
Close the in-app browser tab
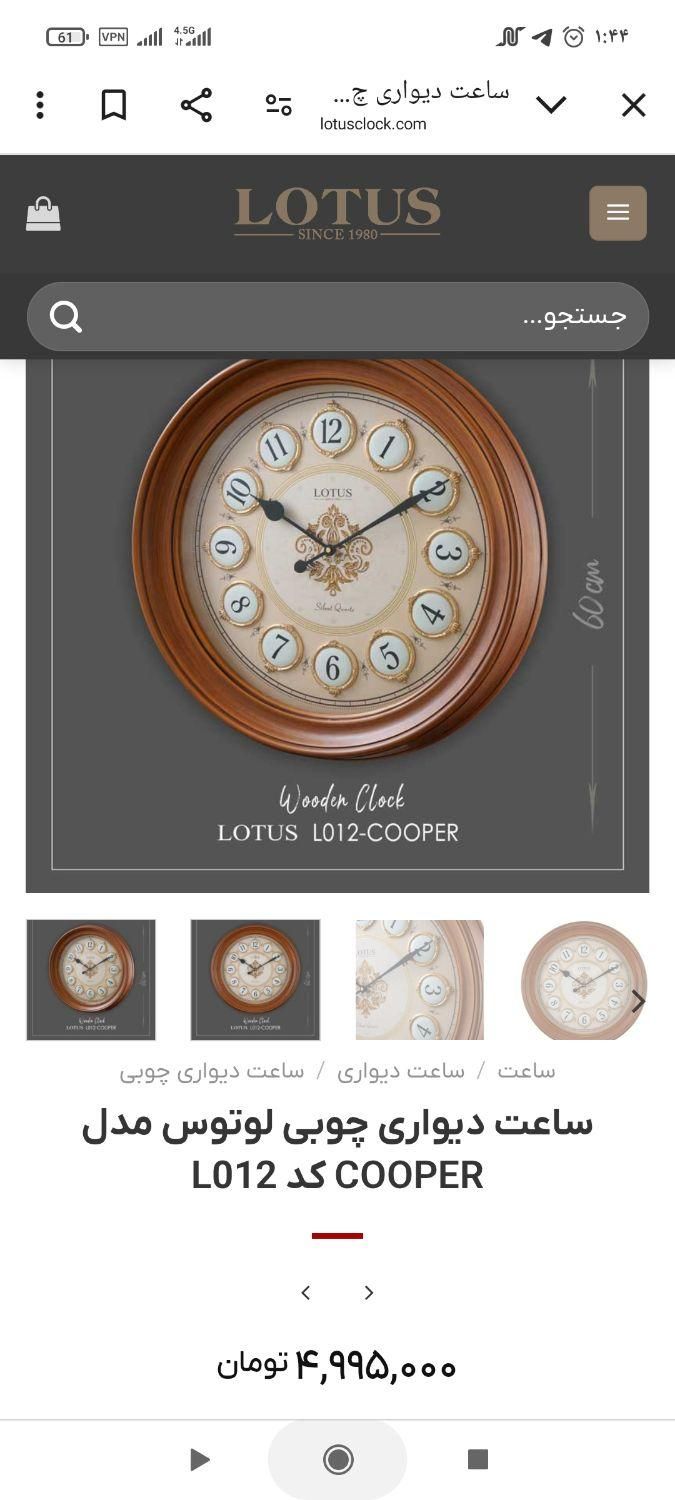click(633, 105)
